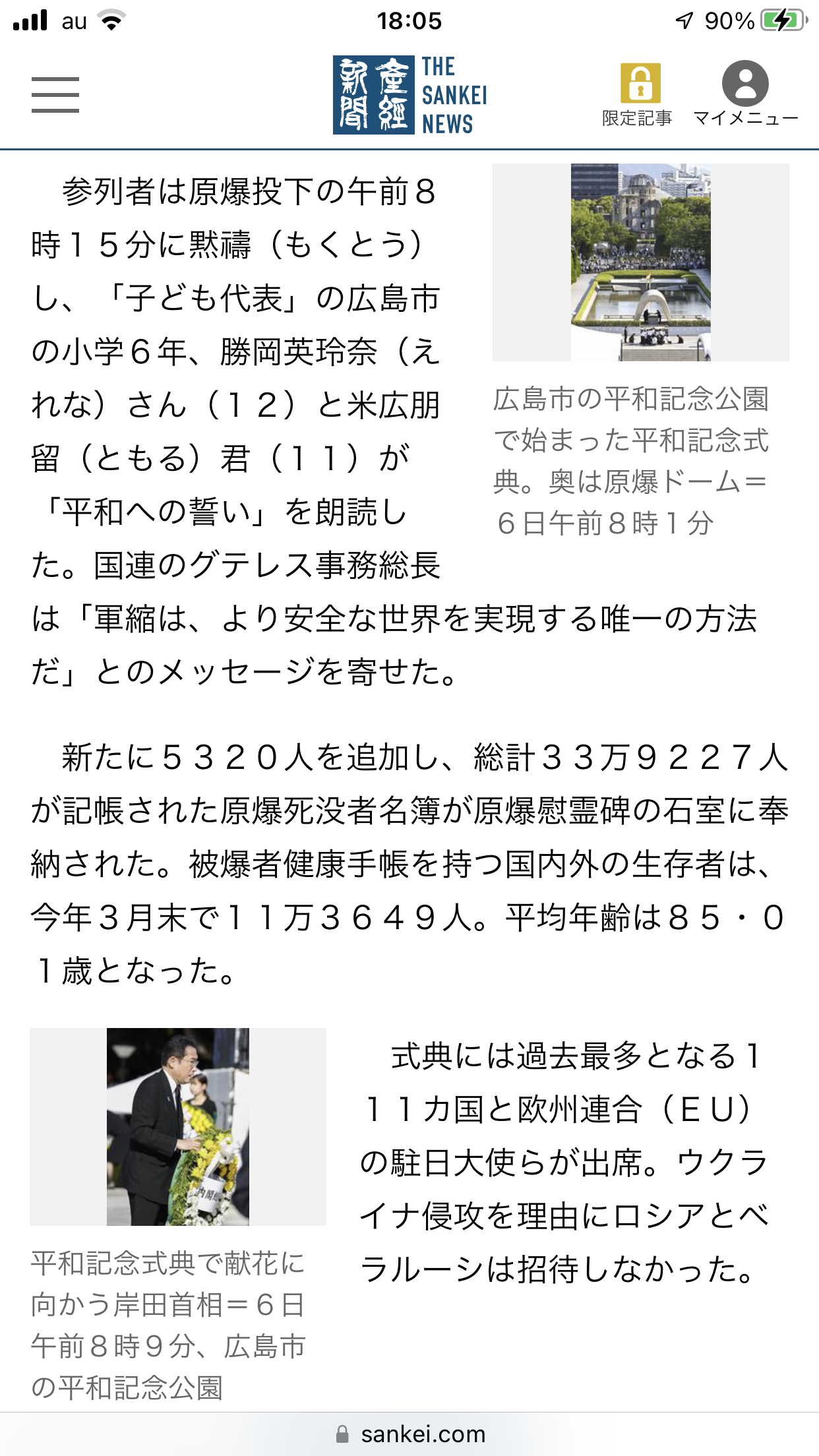Open the hamburger menu
This screenshot has height=1456, width=819.
tap(55, 95)
